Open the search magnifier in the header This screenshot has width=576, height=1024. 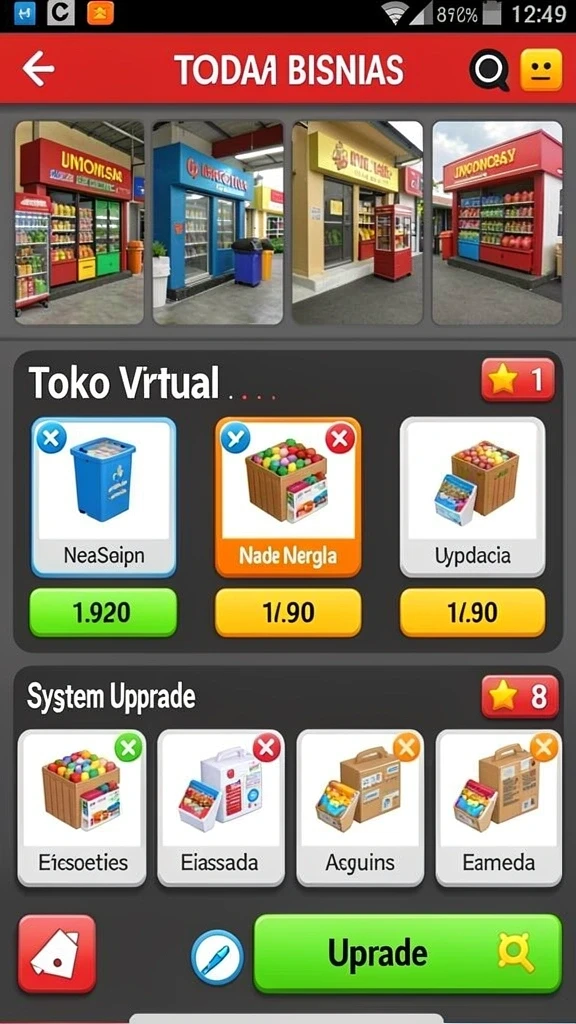tap(489, 69)
